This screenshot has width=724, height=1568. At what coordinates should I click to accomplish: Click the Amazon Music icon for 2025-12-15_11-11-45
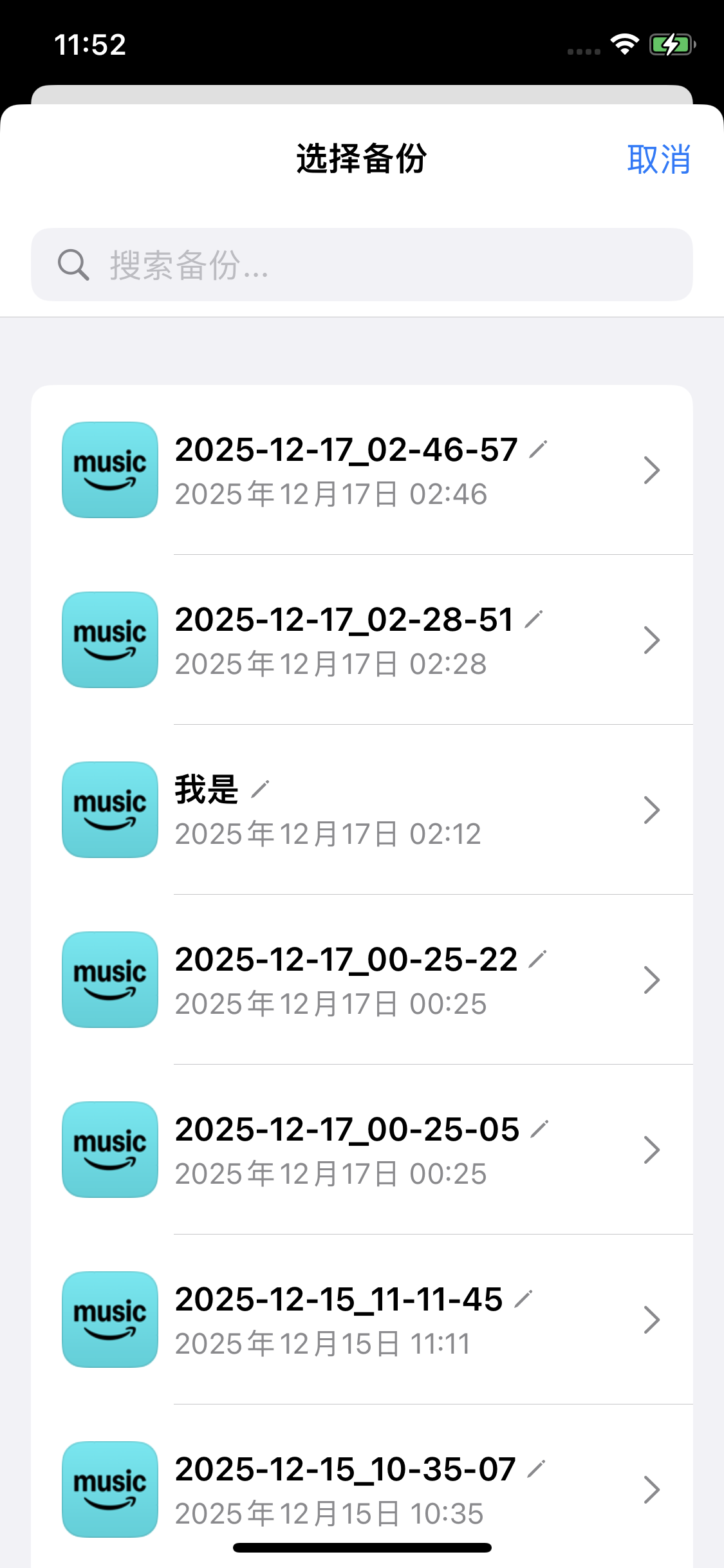[109, 1320]
